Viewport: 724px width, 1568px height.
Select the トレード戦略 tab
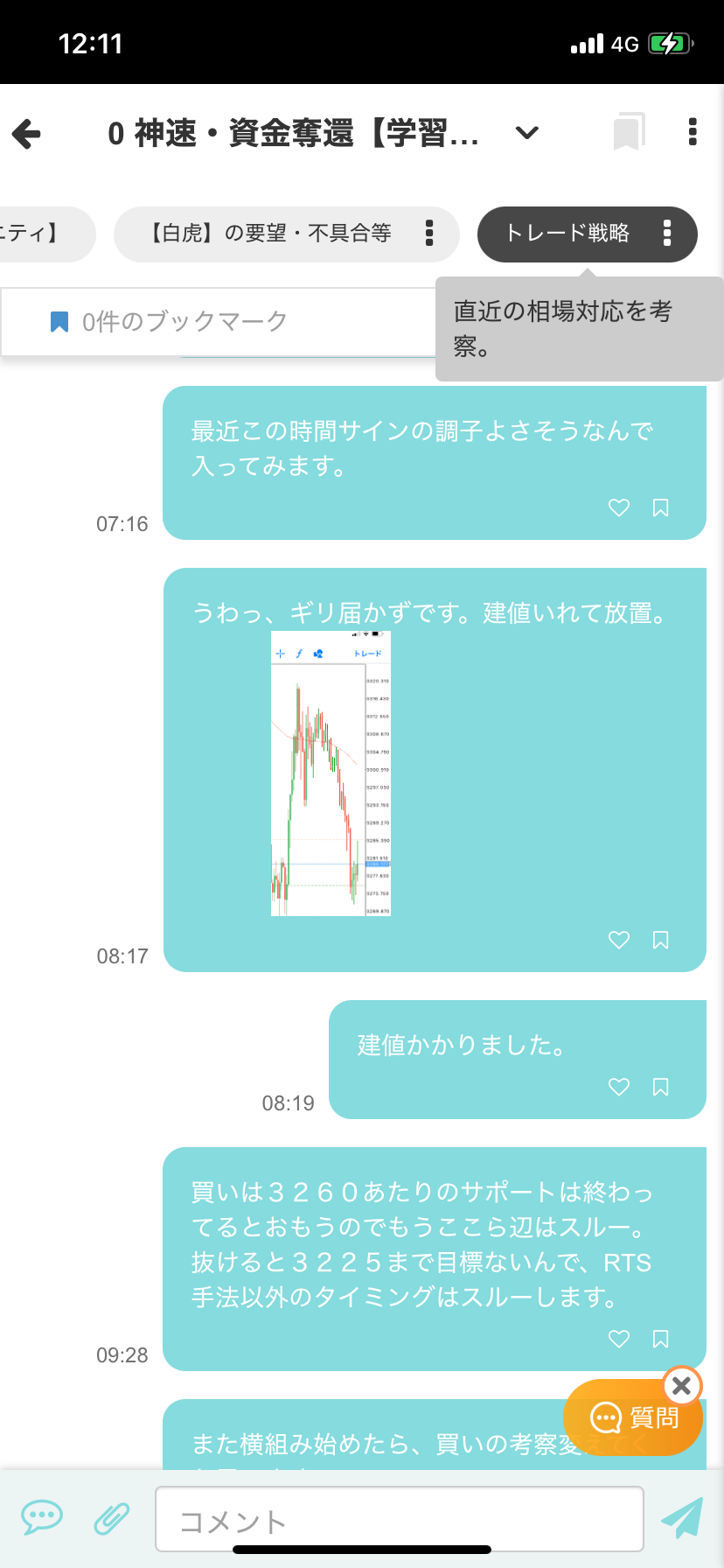click(567, 234)
